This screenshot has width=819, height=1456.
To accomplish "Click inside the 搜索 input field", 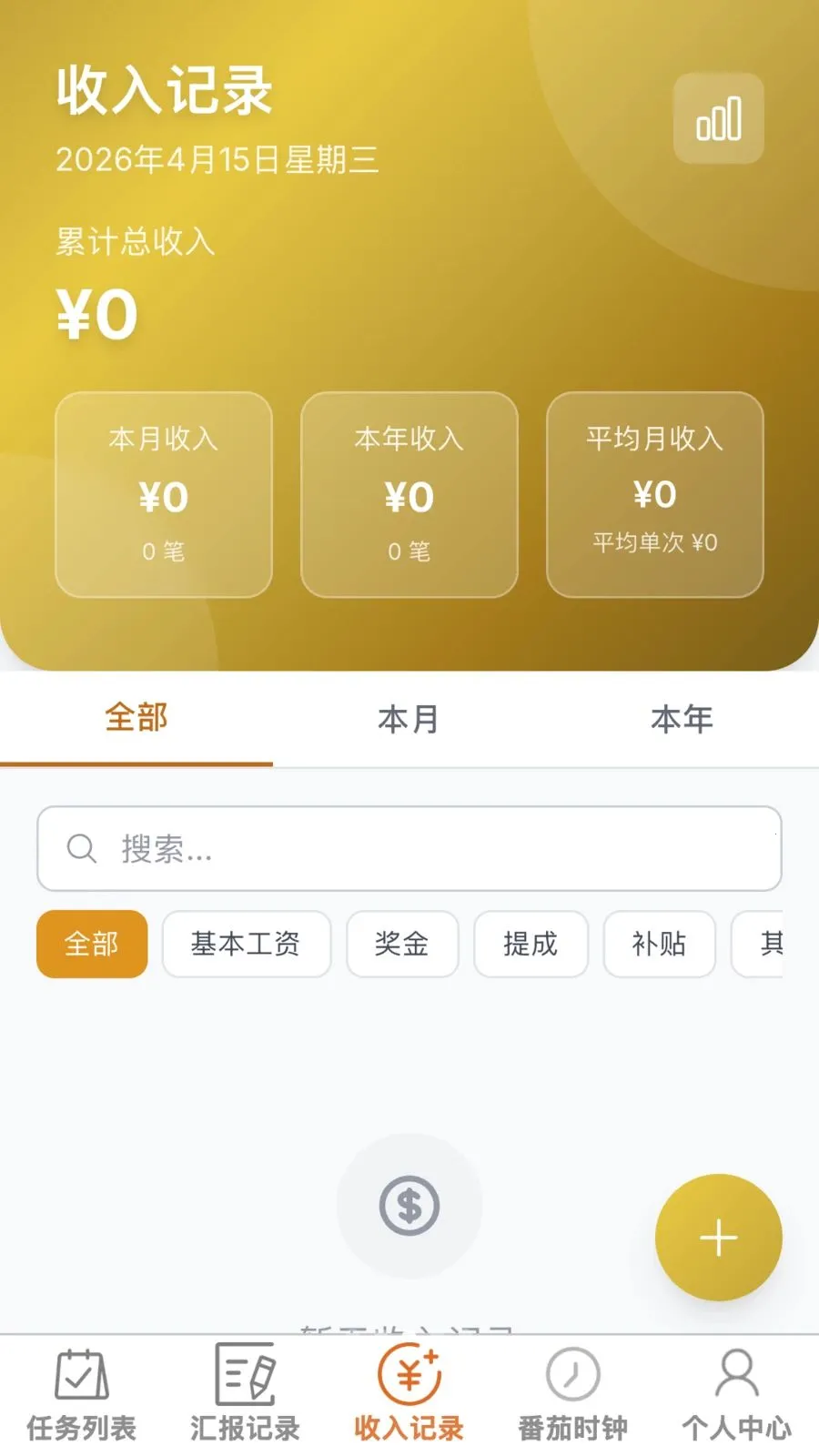I will 409,849.
